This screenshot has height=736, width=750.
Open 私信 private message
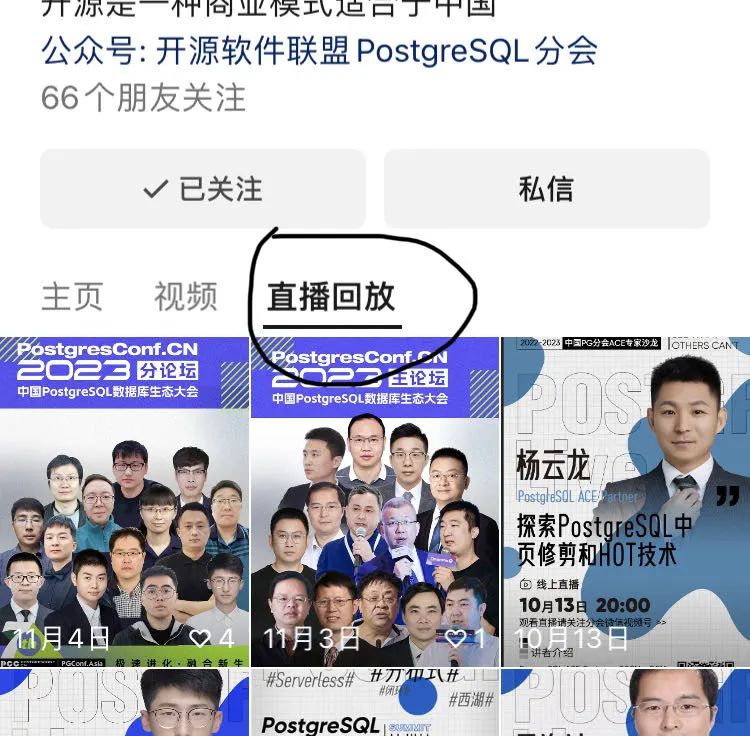click(546, 188)
